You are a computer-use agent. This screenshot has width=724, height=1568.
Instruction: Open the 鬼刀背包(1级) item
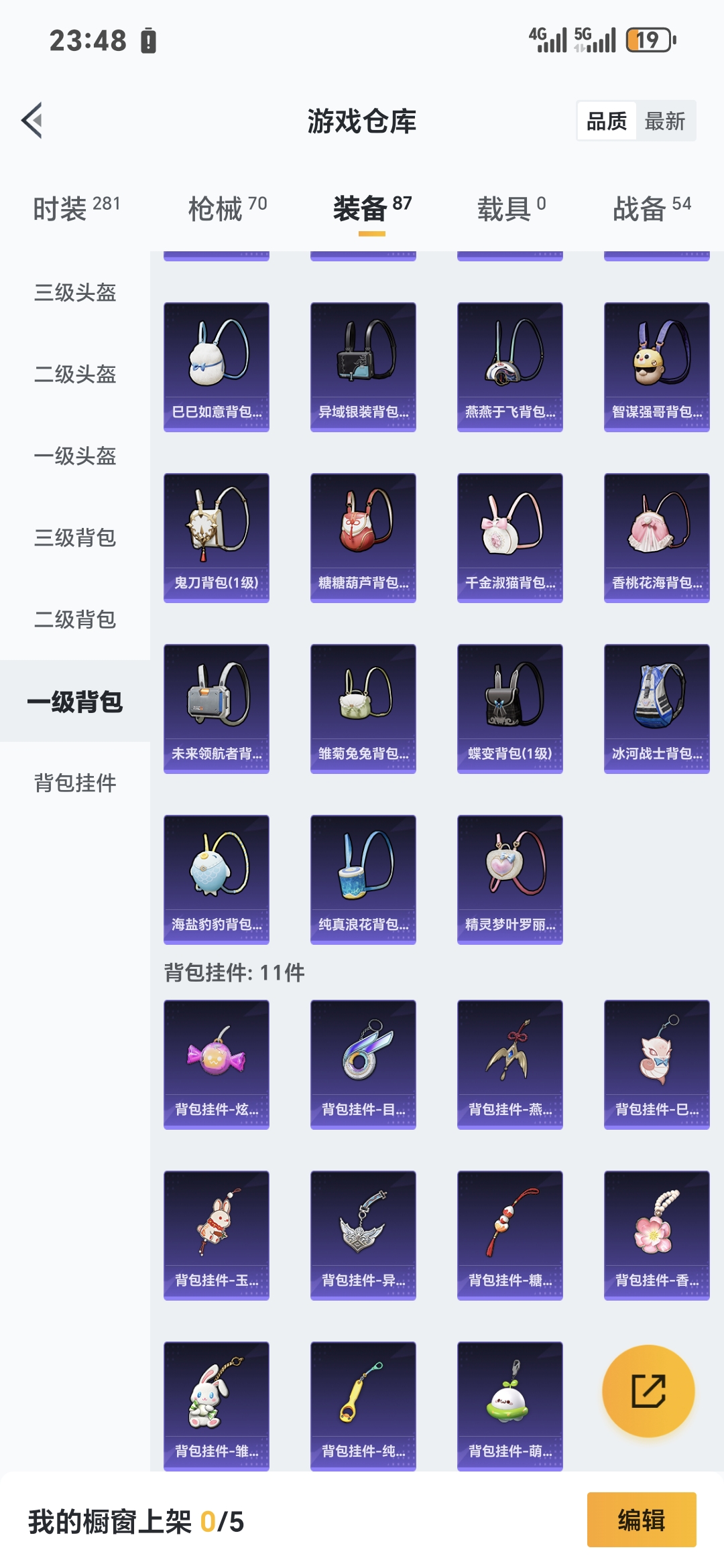click(x=217, y=537)
